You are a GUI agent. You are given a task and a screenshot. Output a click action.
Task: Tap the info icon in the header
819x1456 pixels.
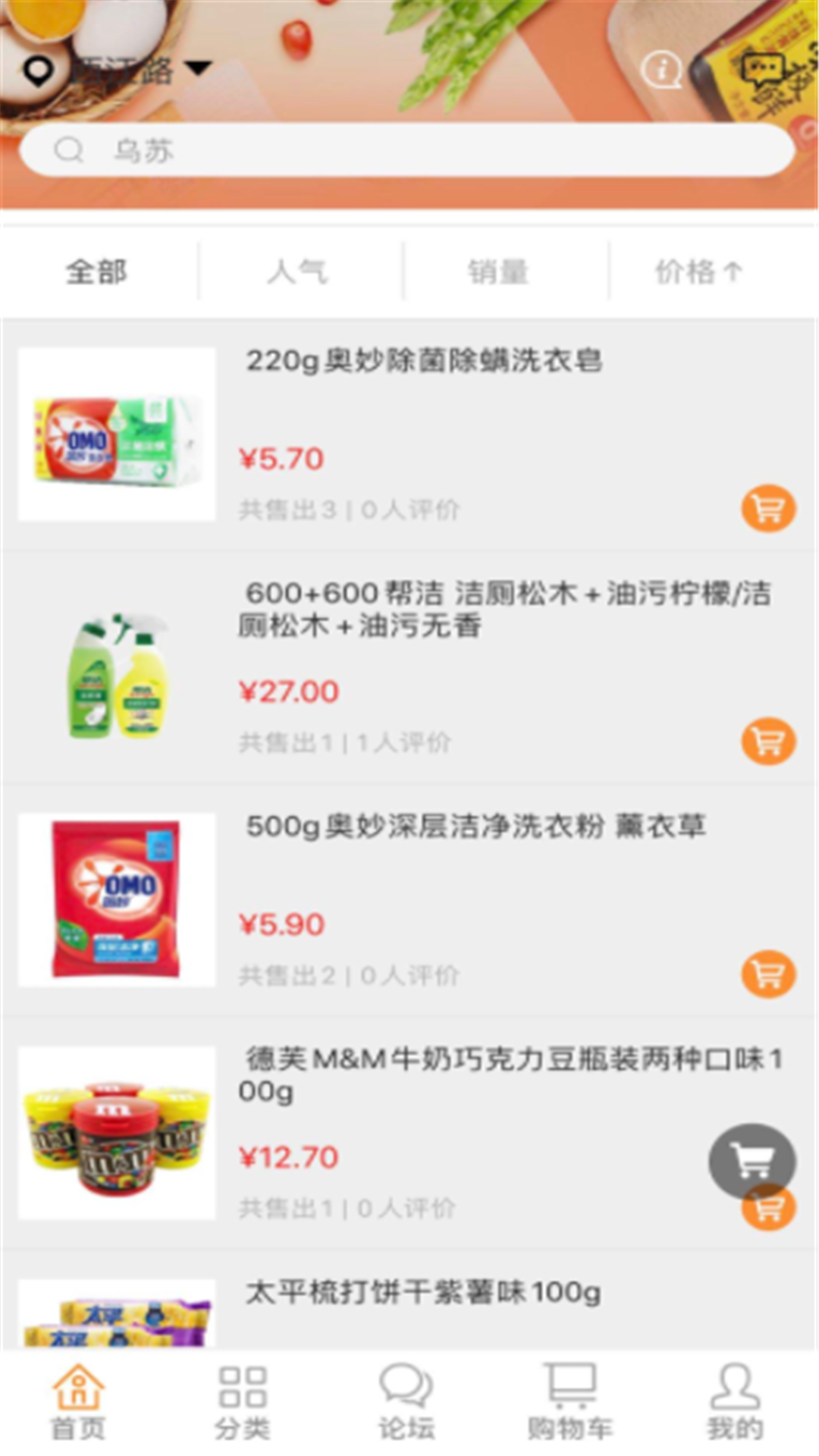[661, 70]
